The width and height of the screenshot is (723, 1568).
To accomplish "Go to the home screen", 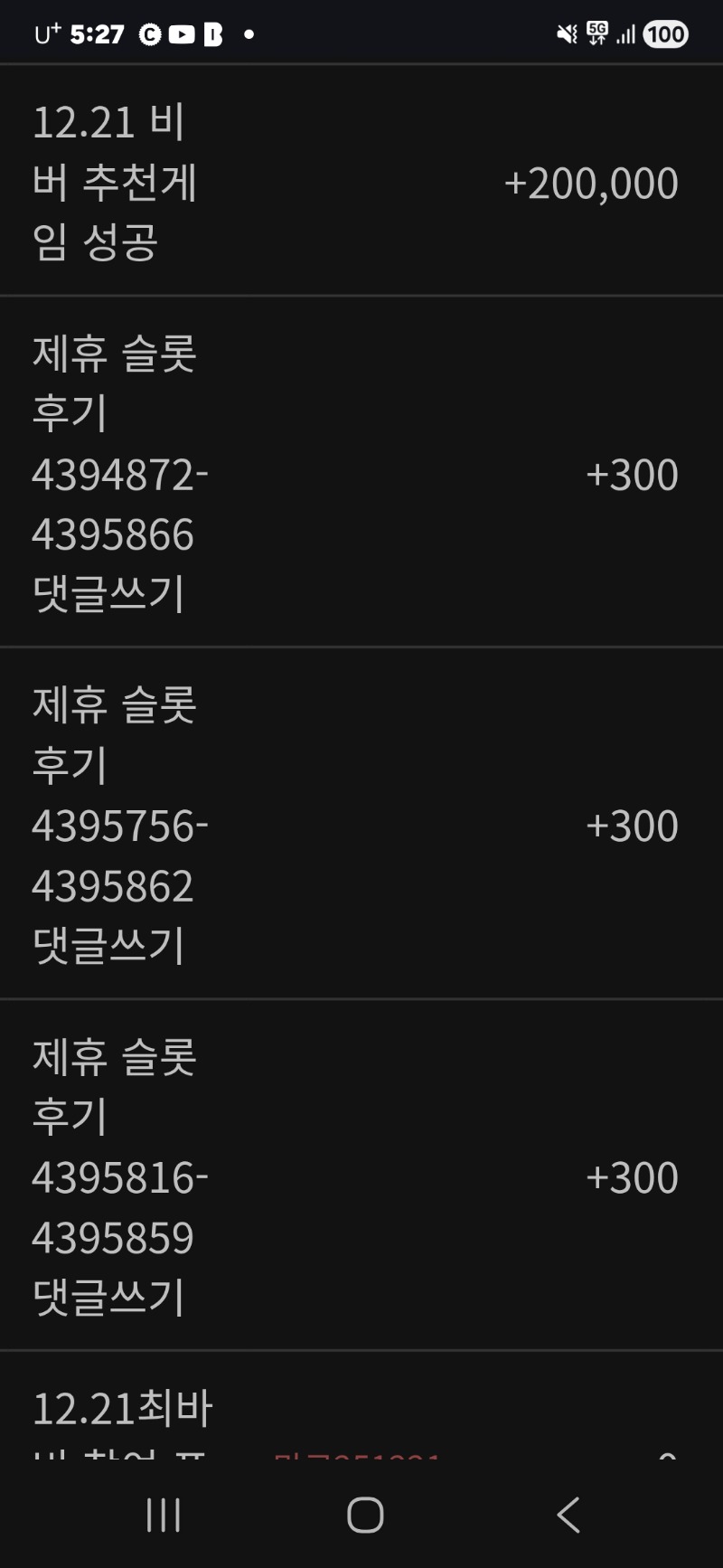I will (x=365, y=1515).
